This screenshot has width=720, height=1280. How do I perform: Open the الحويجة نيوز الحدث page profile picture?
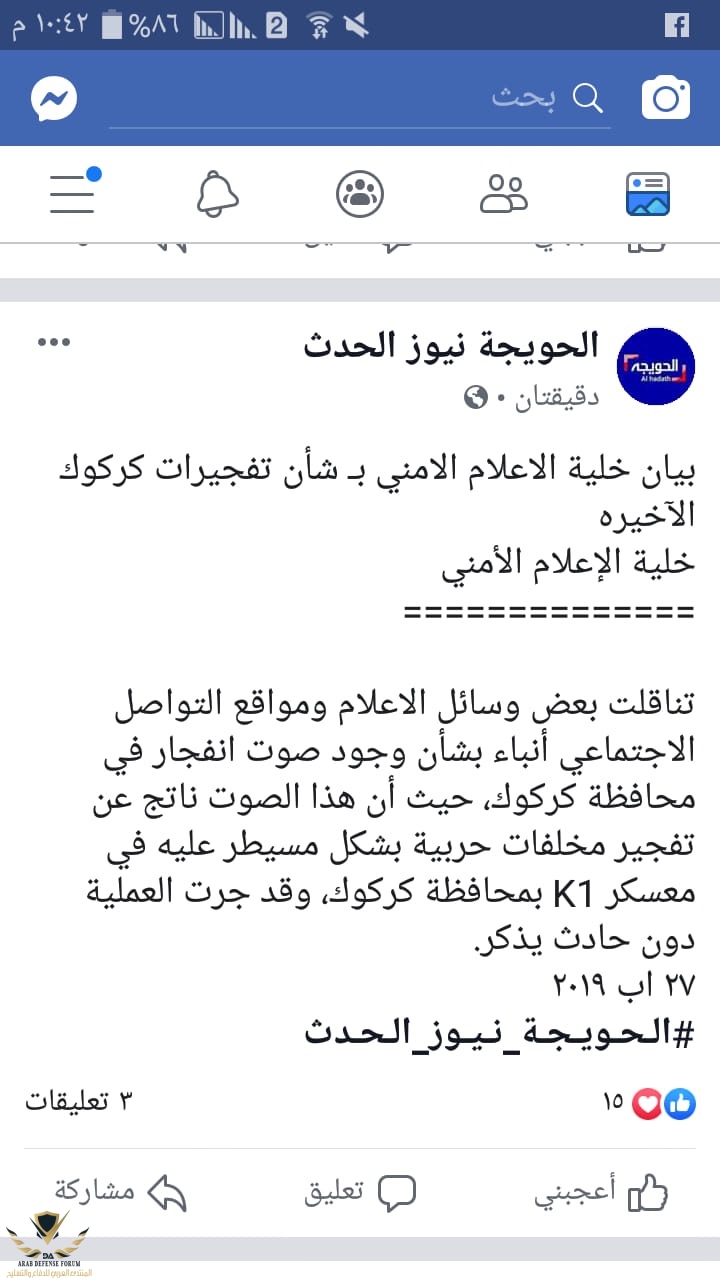655,366
